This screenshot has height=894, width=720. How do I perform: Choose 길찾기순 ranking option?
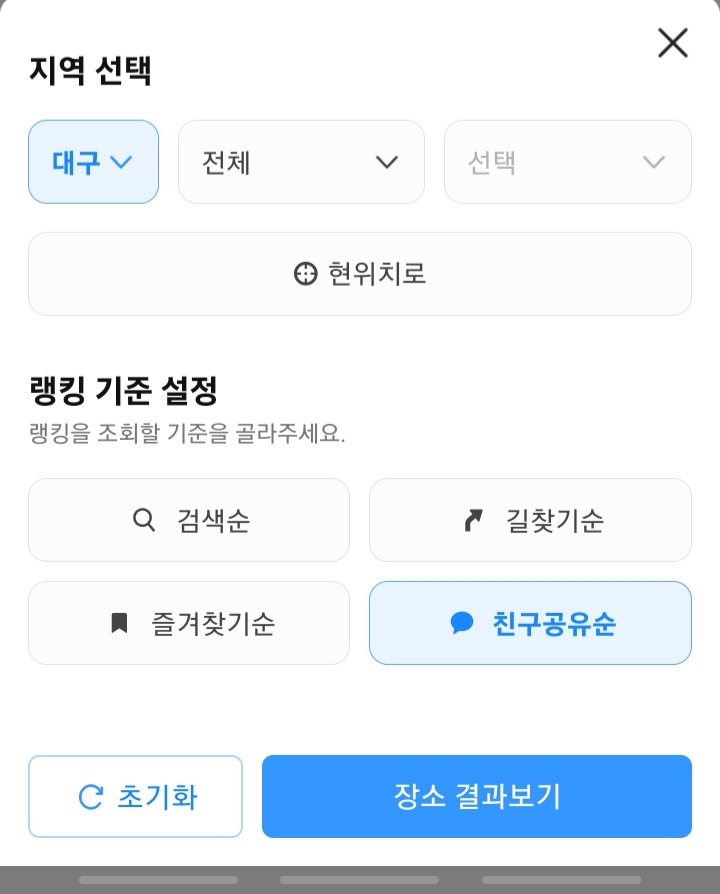530,520
